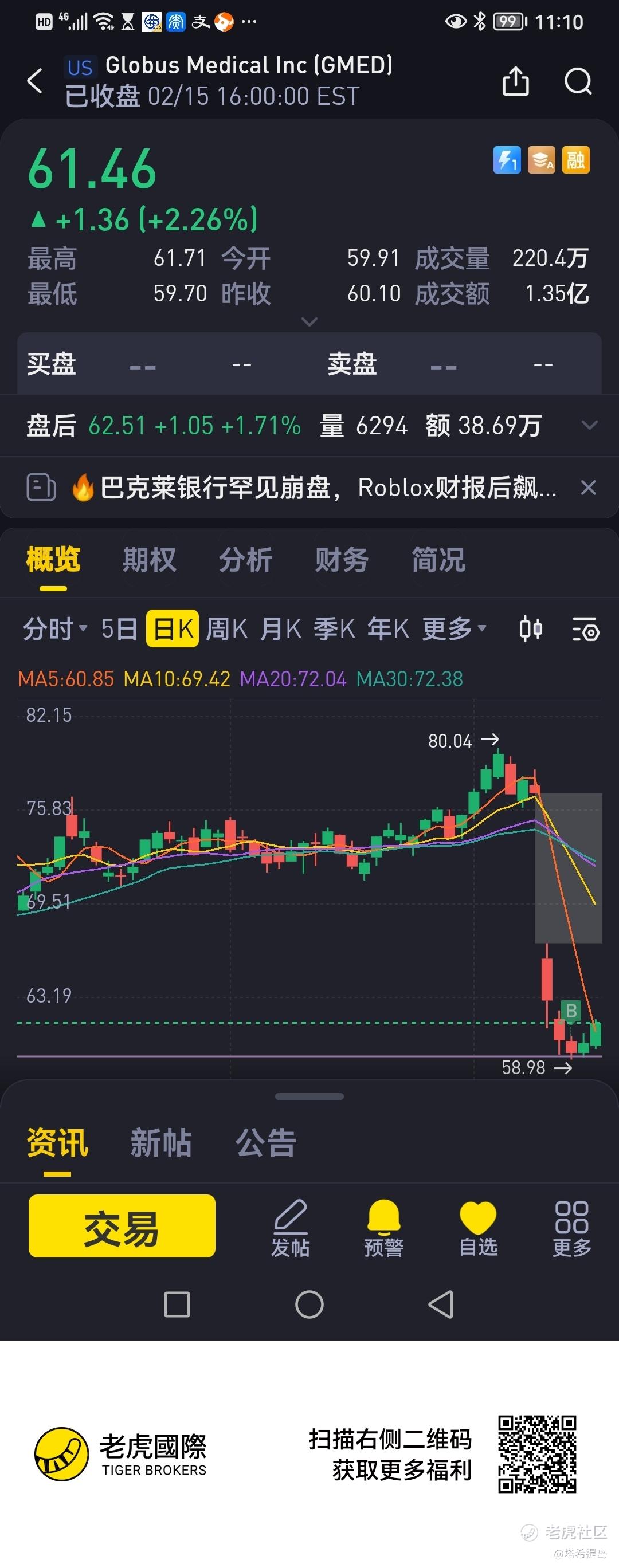
Task: Switch to the 期权 options tab
Action: (149, 560)
